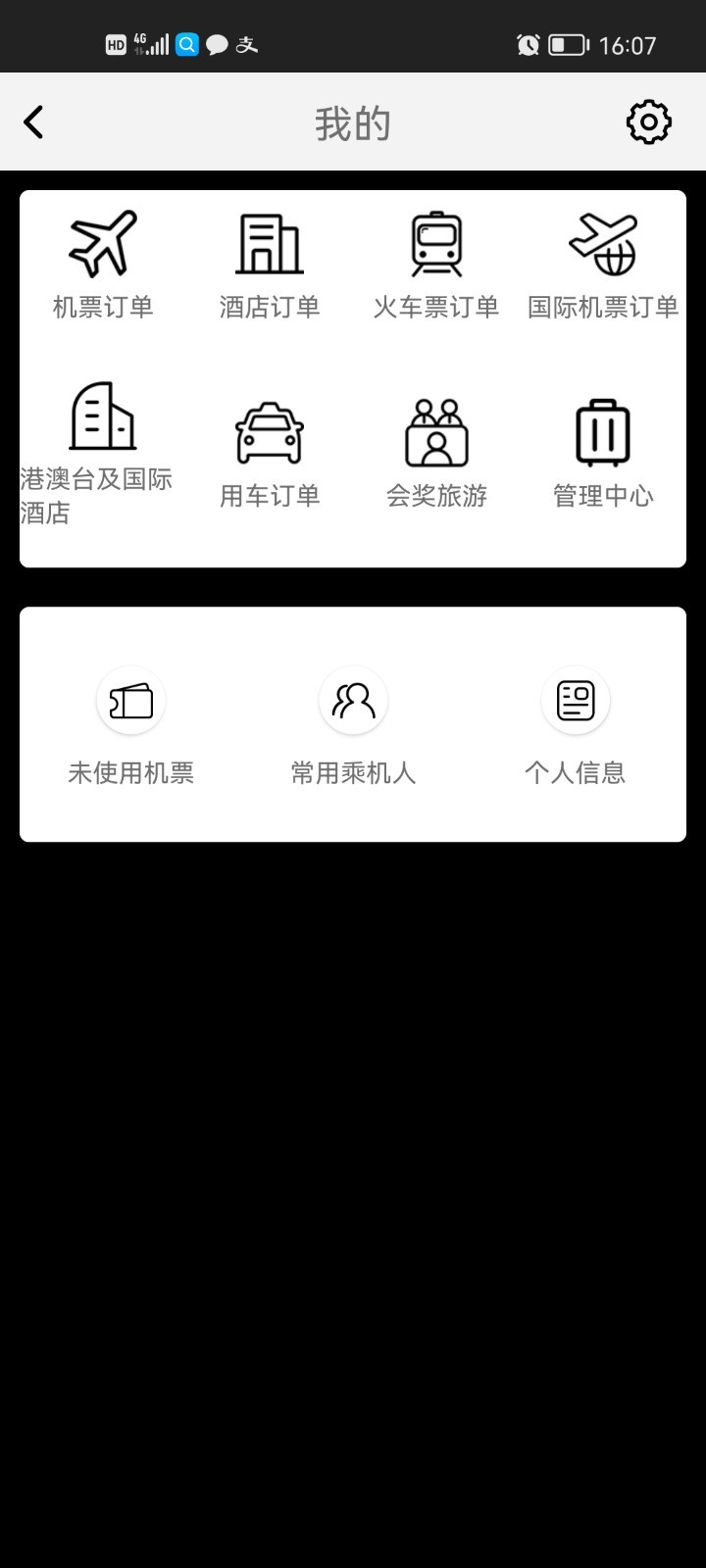Tap the clock showing 16:07
This screenshot has width=706, height=1568.
tap(628, 44)
